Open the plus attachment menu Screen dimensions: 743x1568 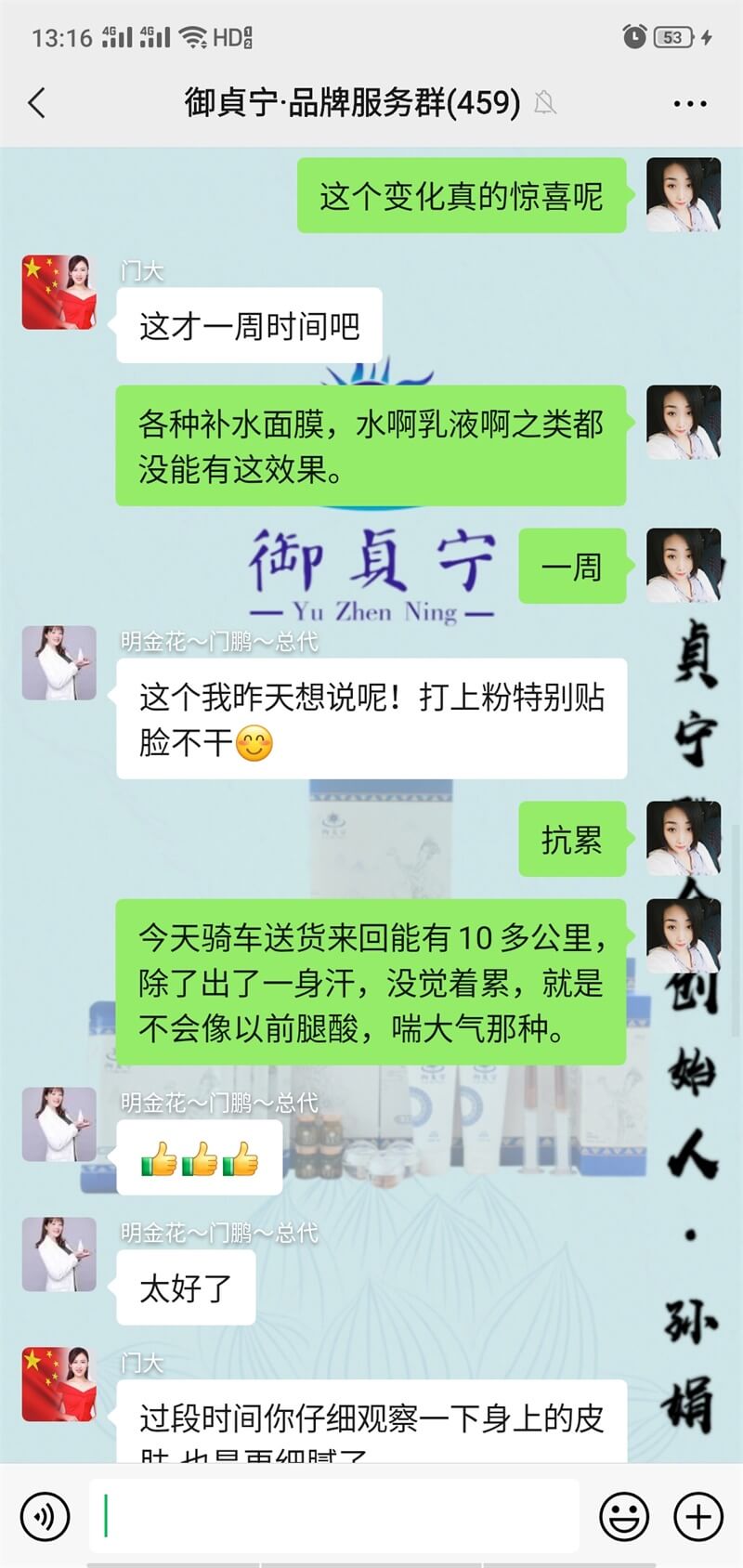click(x=697, y=1517)
